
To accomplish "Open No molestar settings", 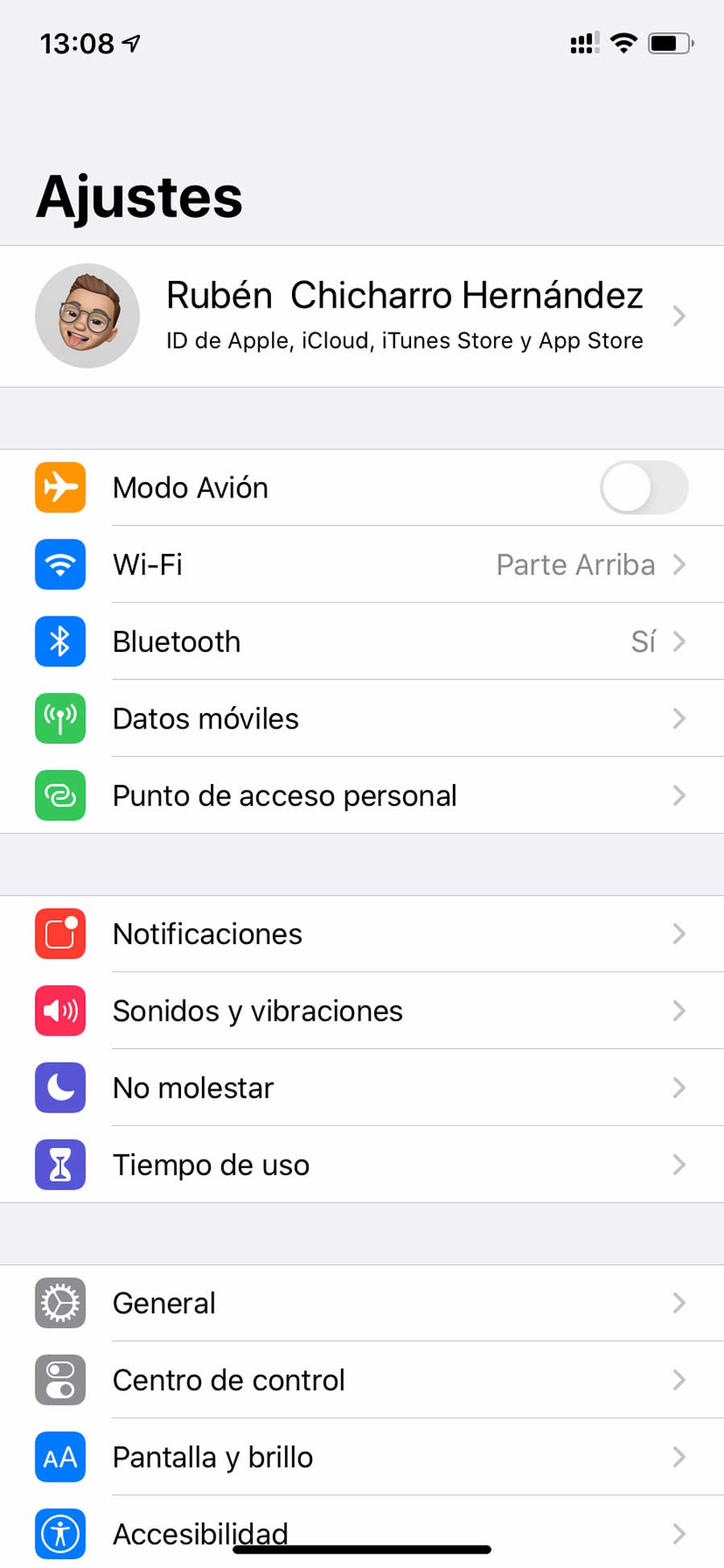I will [362, 1088].
